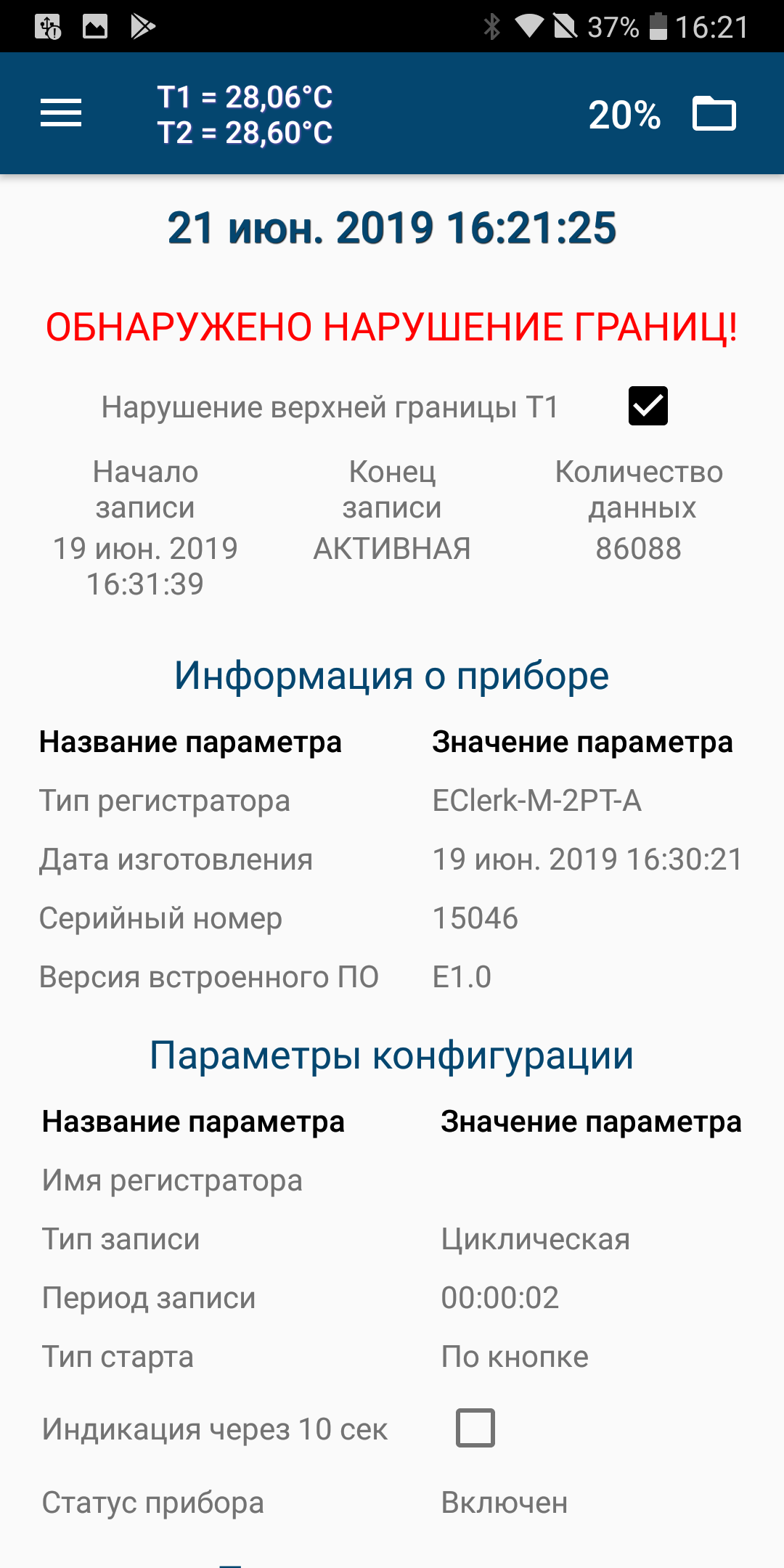Tick the «Индикация через 10 сек» checkbox
The image size is (784, 1568).
[475, 1428]
